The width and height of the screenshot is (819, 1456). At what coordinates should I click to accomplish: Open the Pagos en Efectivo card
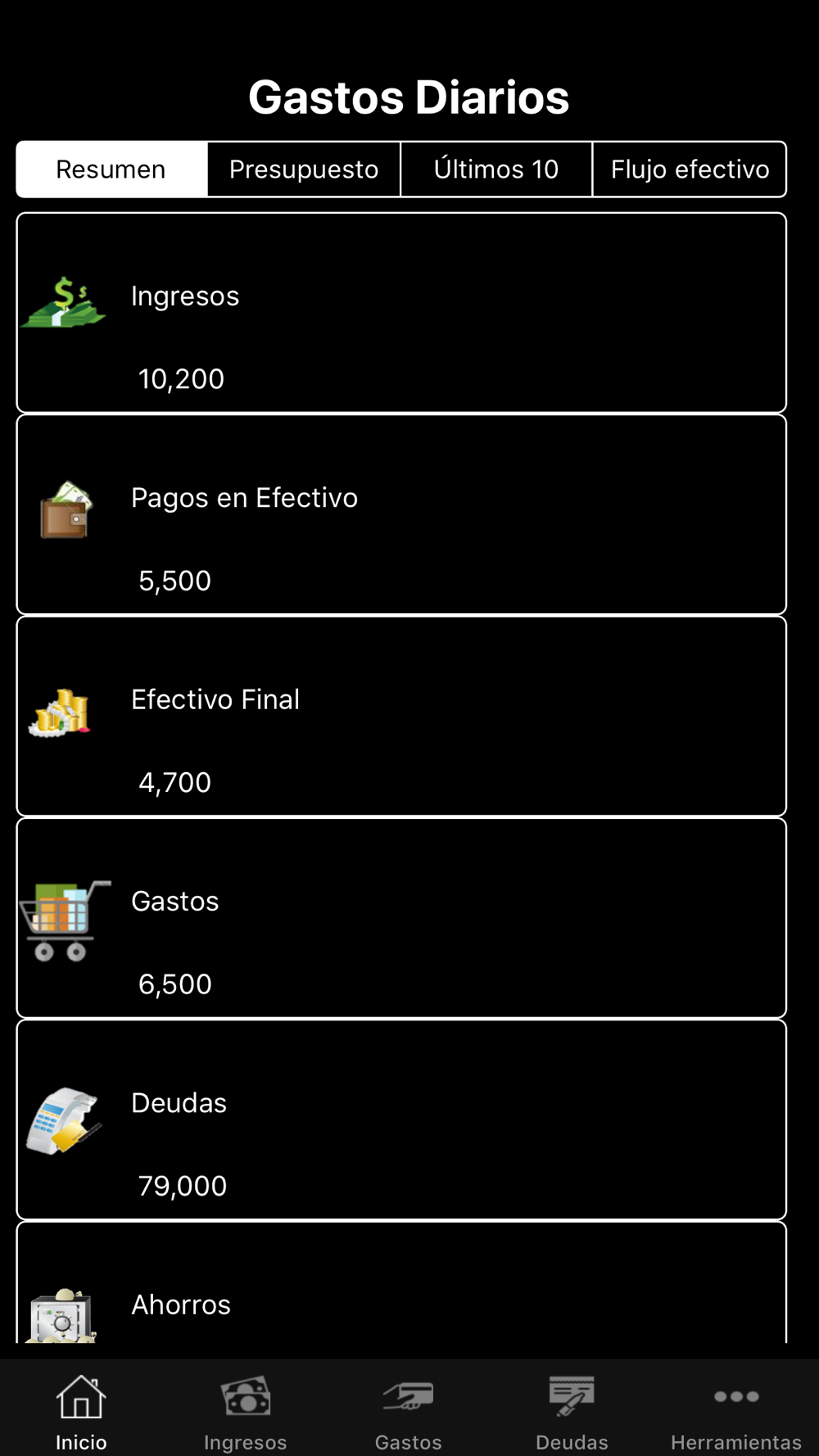click(401, 514)
